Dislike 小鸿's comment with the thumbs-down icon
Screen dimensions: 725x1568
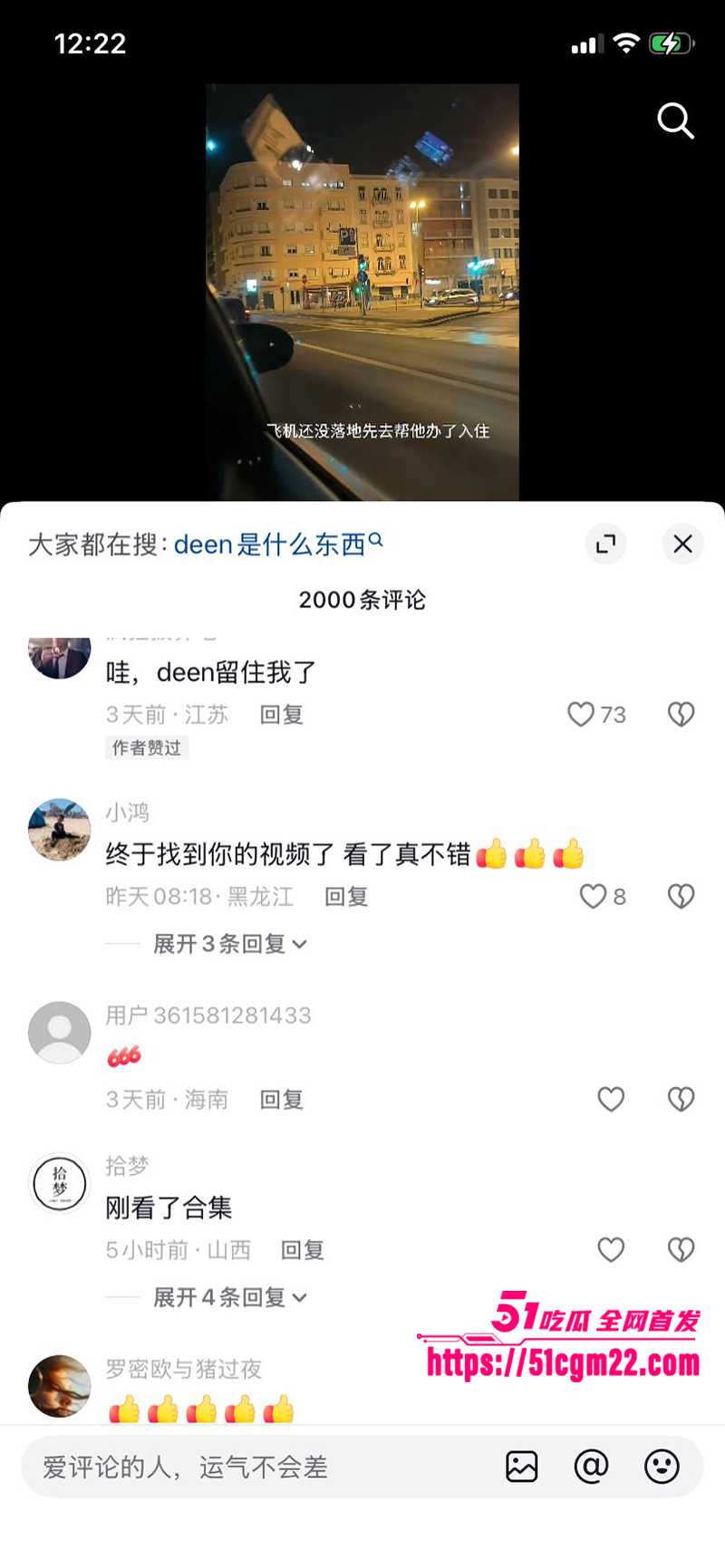coord(681,896)
